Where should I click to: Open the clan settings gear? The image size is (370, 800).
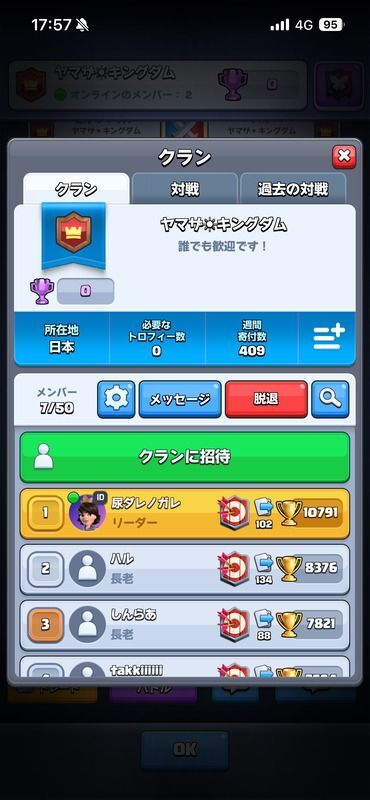pyautogui.click(x=116, y=399)
